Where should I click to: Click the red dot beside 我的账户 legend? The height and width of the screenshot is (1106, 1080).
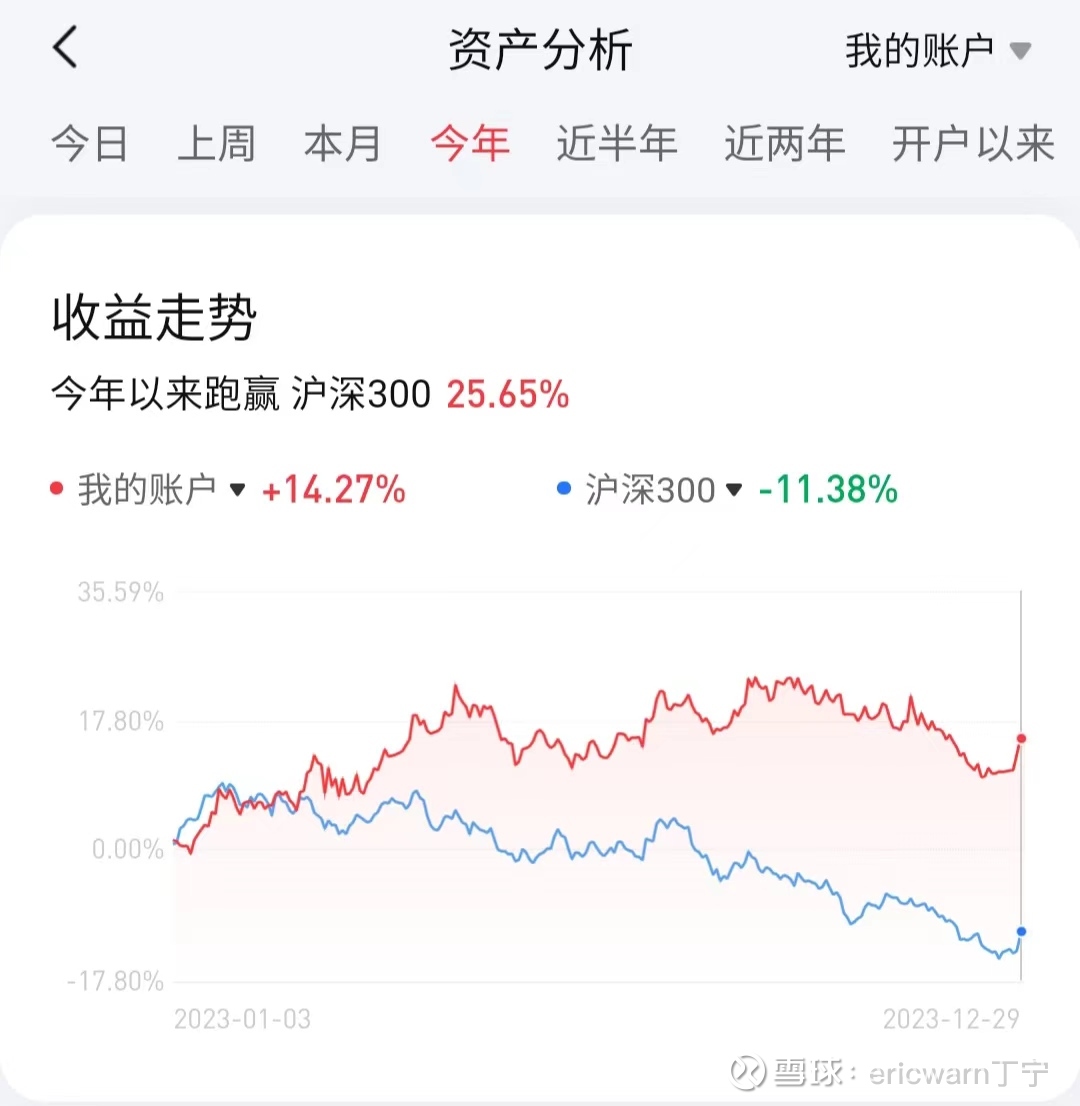pos(58,490)
